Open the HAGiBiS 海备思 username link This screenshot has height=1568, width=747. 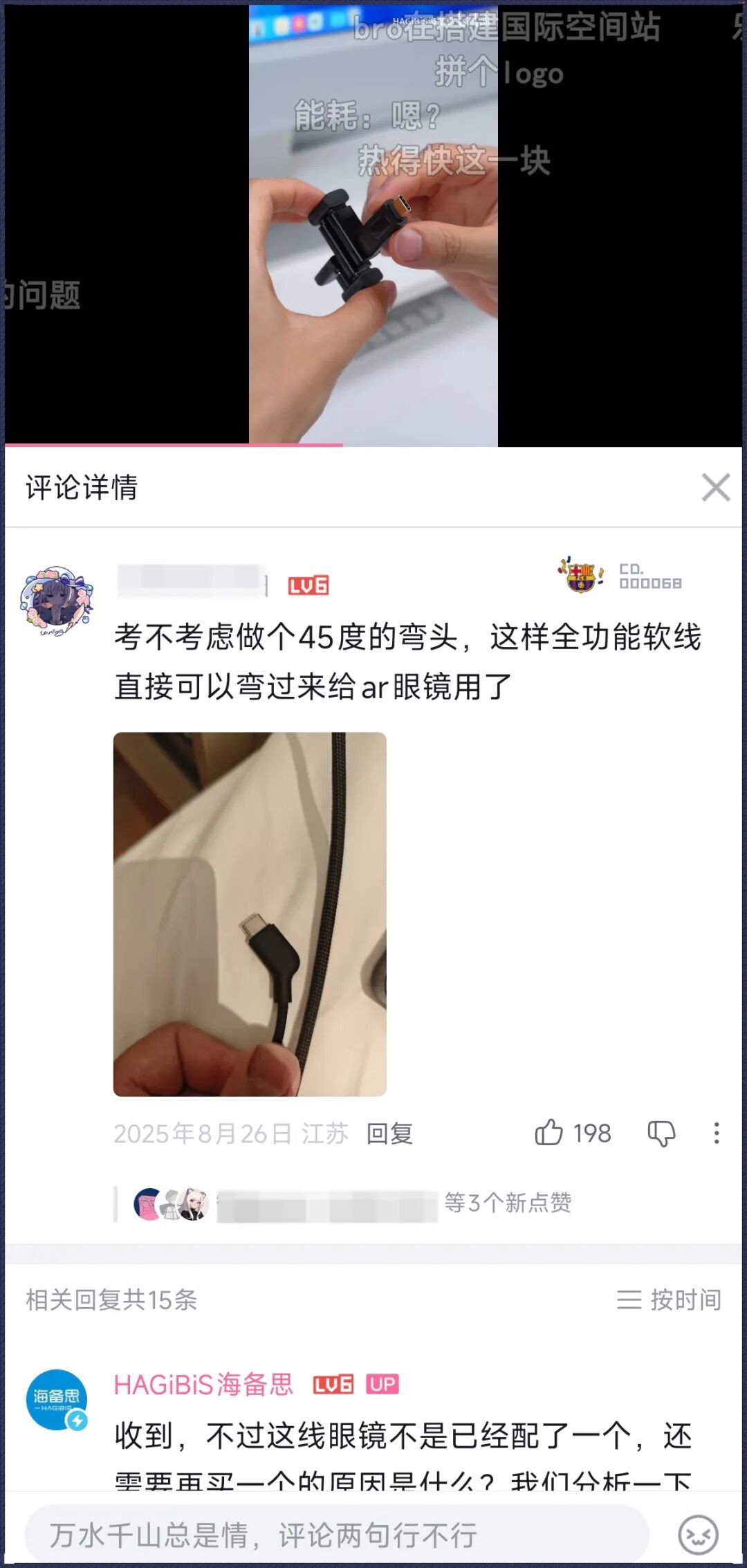204,1385
